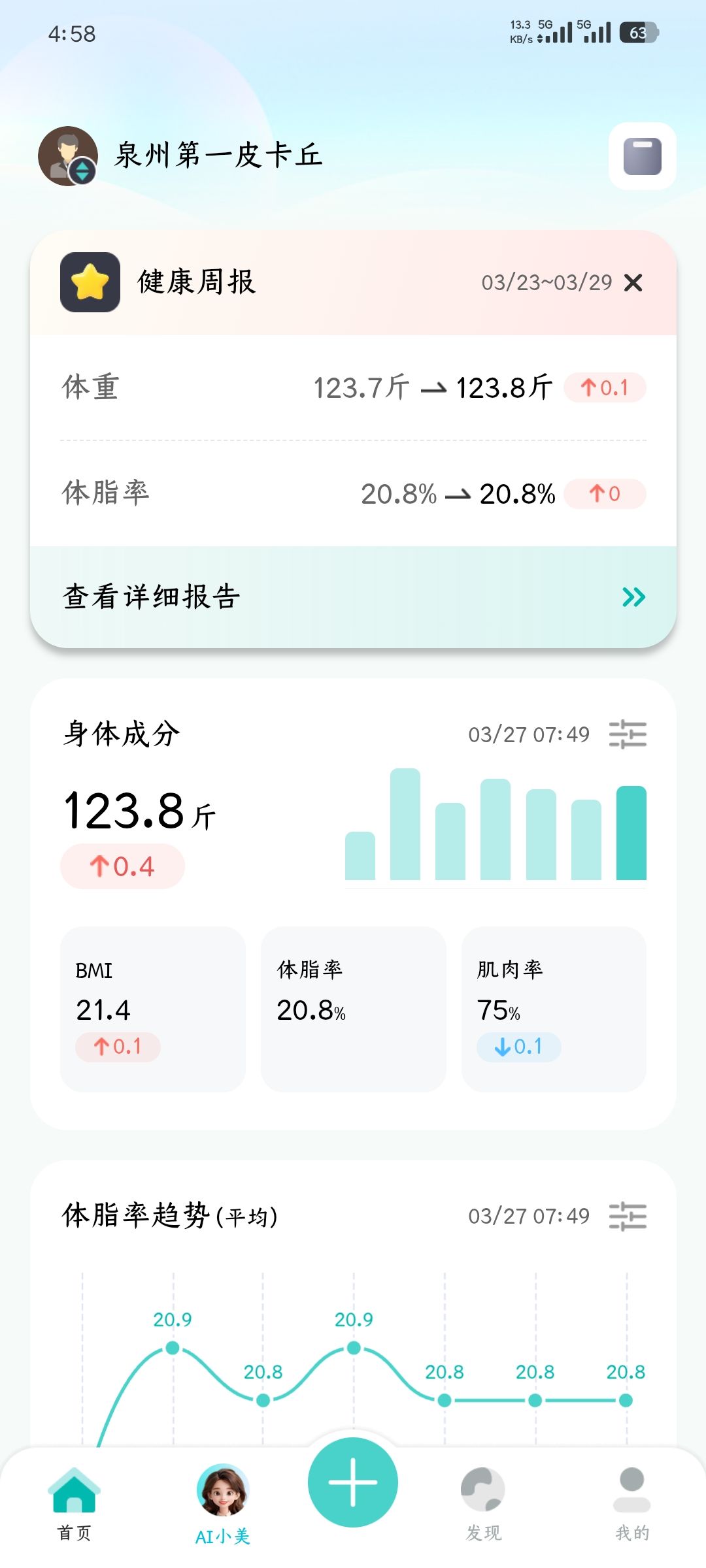Open the 肌肉率 75% card
Image resolution: width=706 pixels, height=1568 pixels.
554,1009
